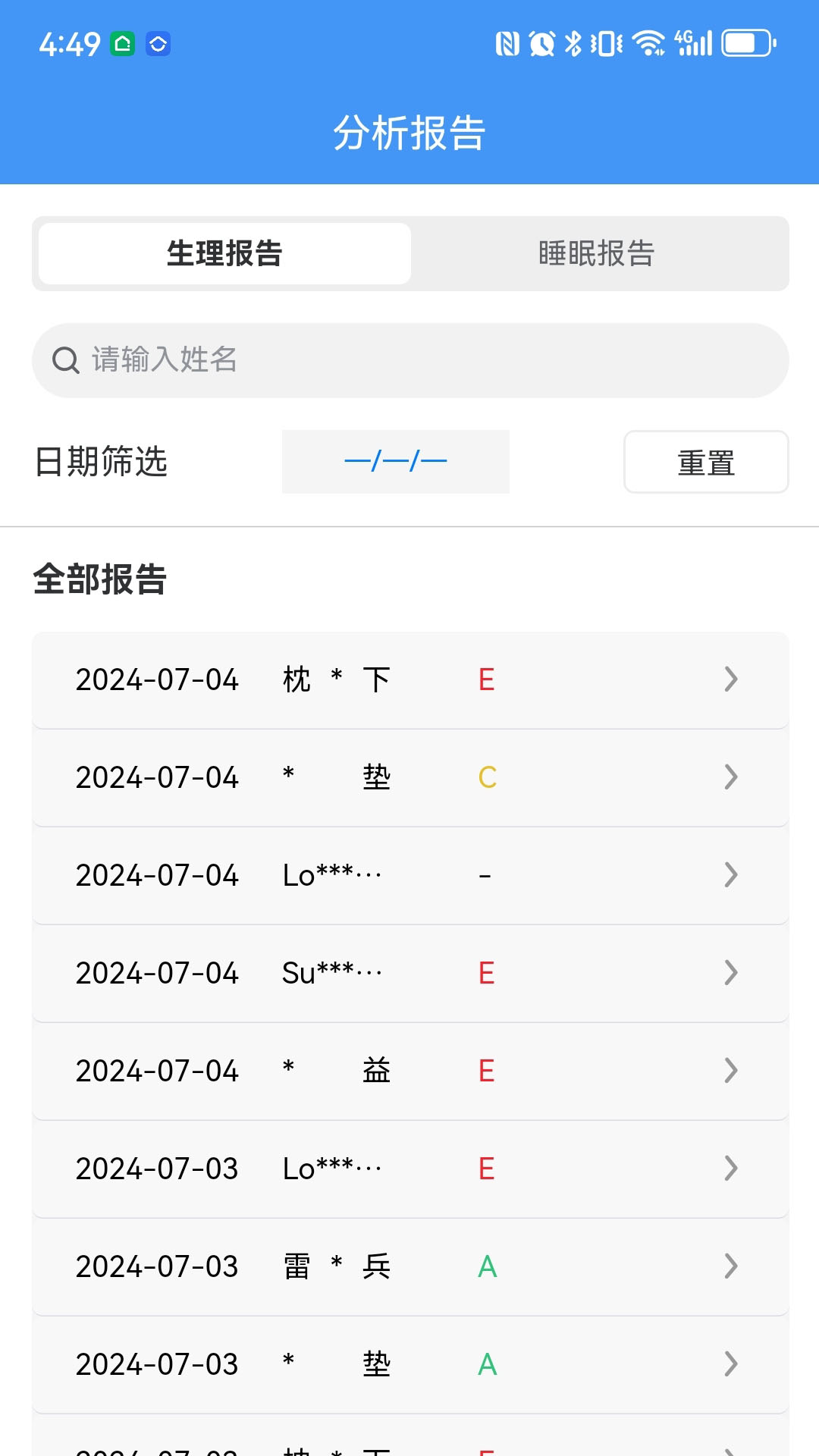The height and width of the screenshot is (1456, 819).
Task: Open 2024-07-03 Lo*** report
Action: [x=409, y=1169]
